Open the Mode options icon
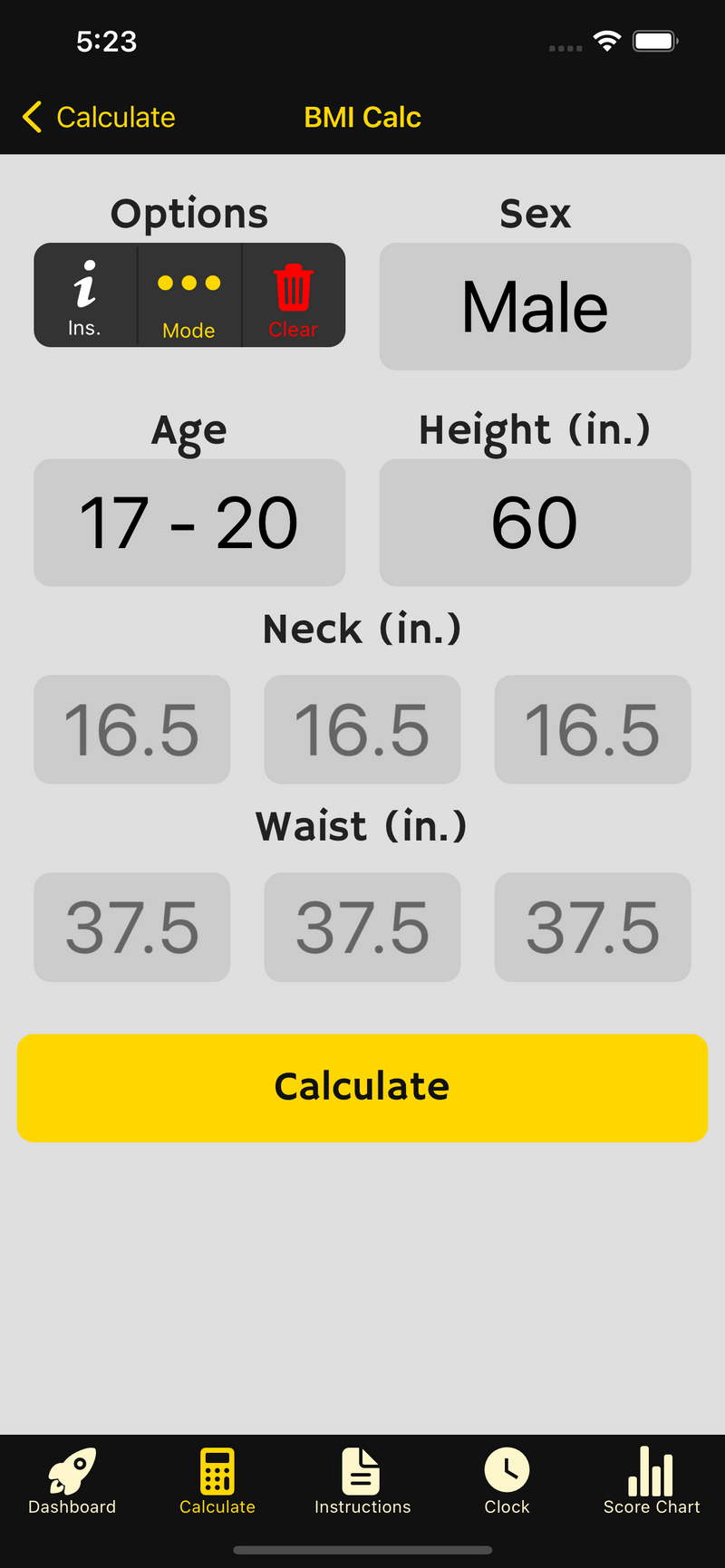The width and height of the screenshot is (725, 1568). pyautogui.click(x=188, y=294)
